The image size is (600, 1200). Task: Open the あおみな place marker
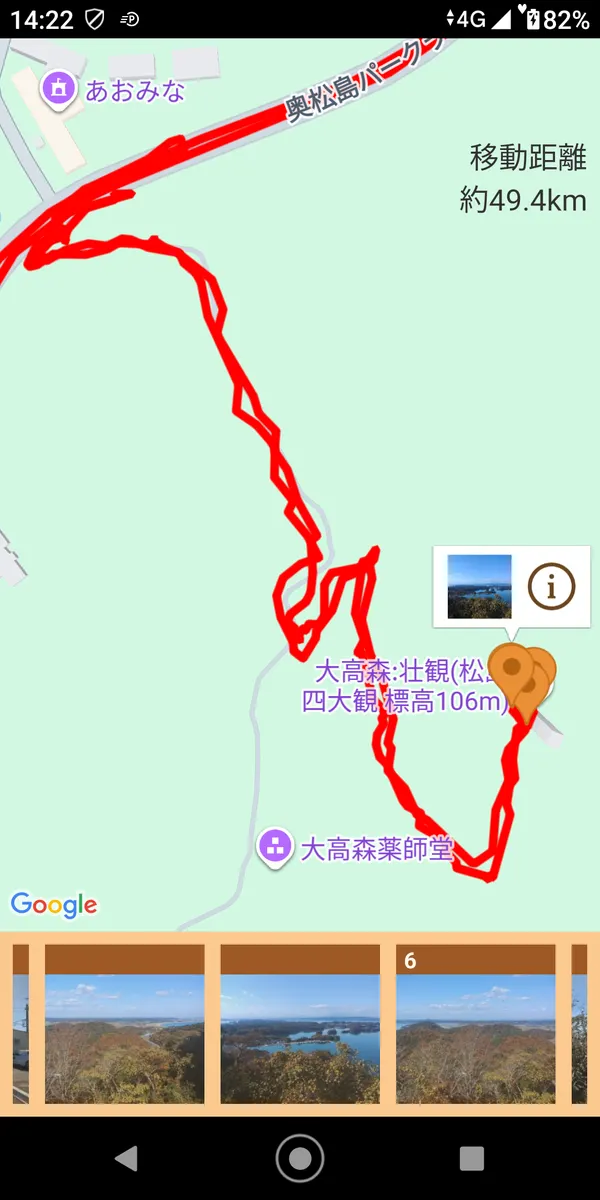point(60,90)
